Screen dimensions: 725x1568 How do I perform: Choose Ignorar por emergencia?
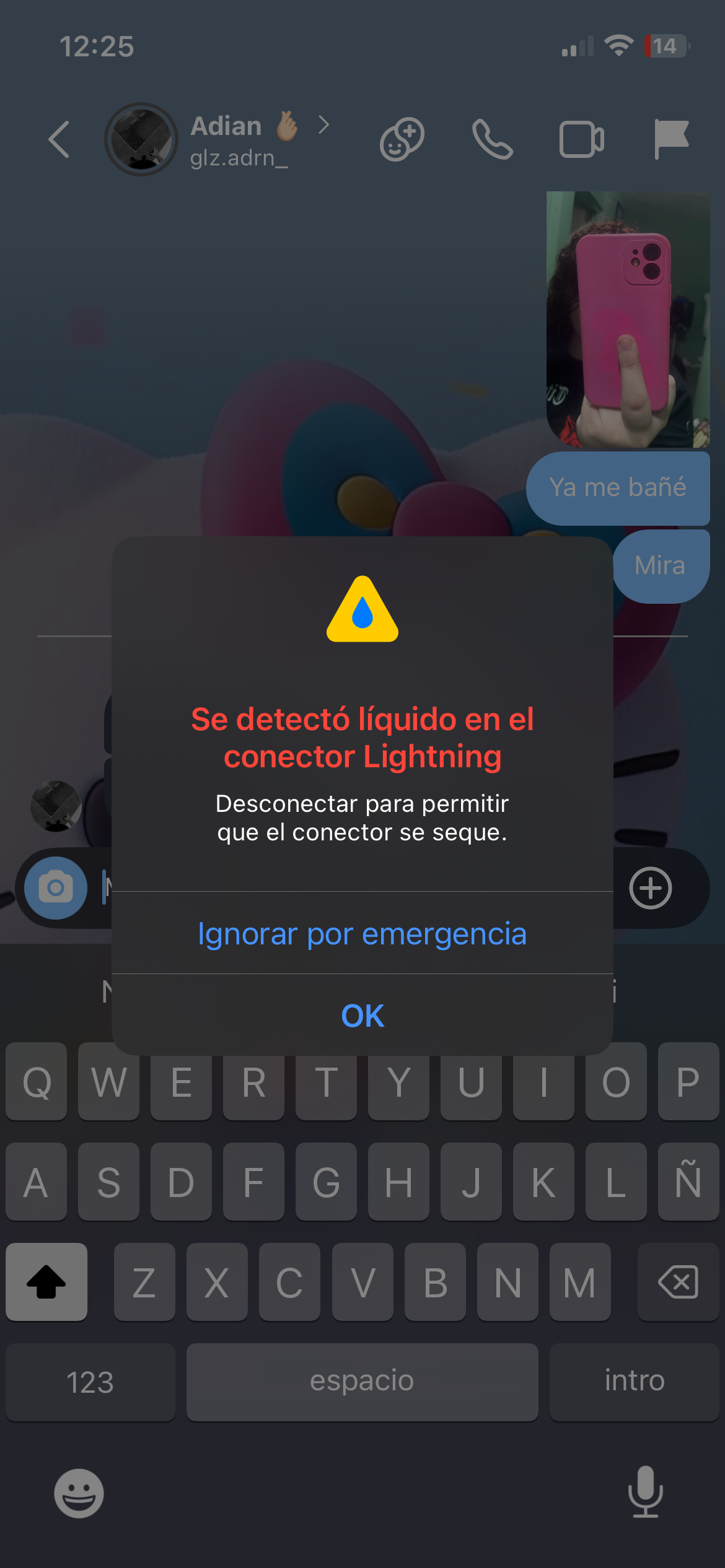point(362,934)
